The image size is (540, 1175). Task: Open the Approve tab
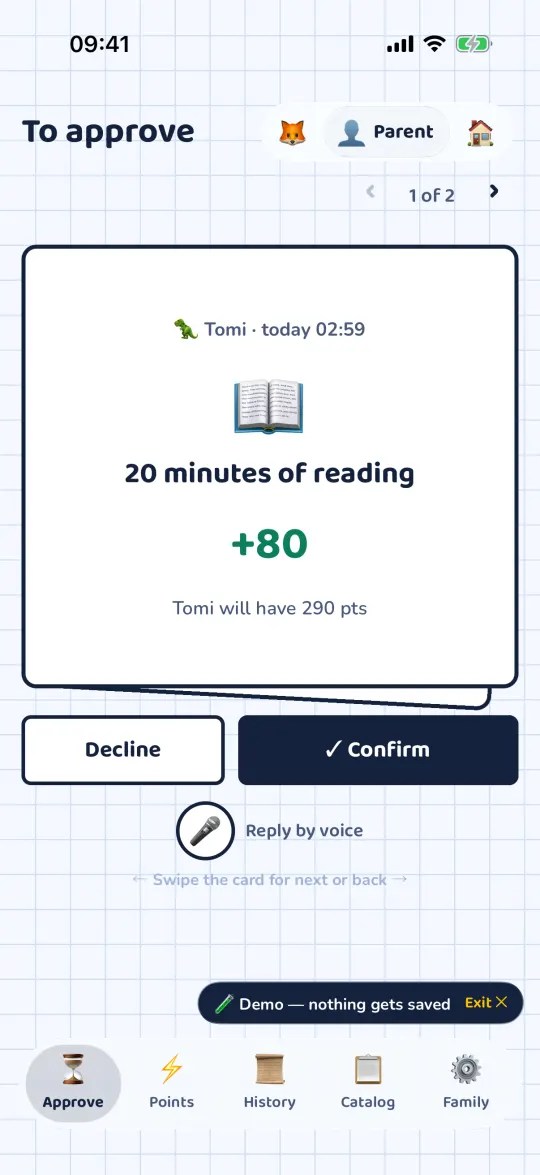click(x=73, y=1083)
